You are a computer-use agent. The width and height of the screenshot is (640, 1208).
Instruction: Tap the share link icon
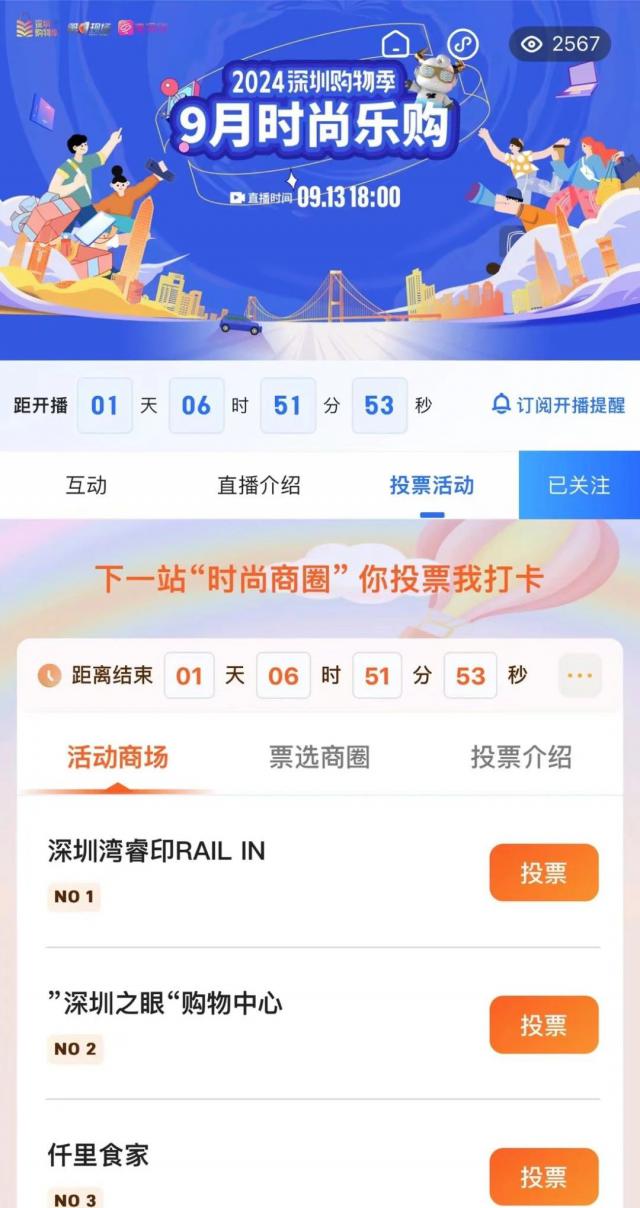pyautogui.click(x=462, y=44)
